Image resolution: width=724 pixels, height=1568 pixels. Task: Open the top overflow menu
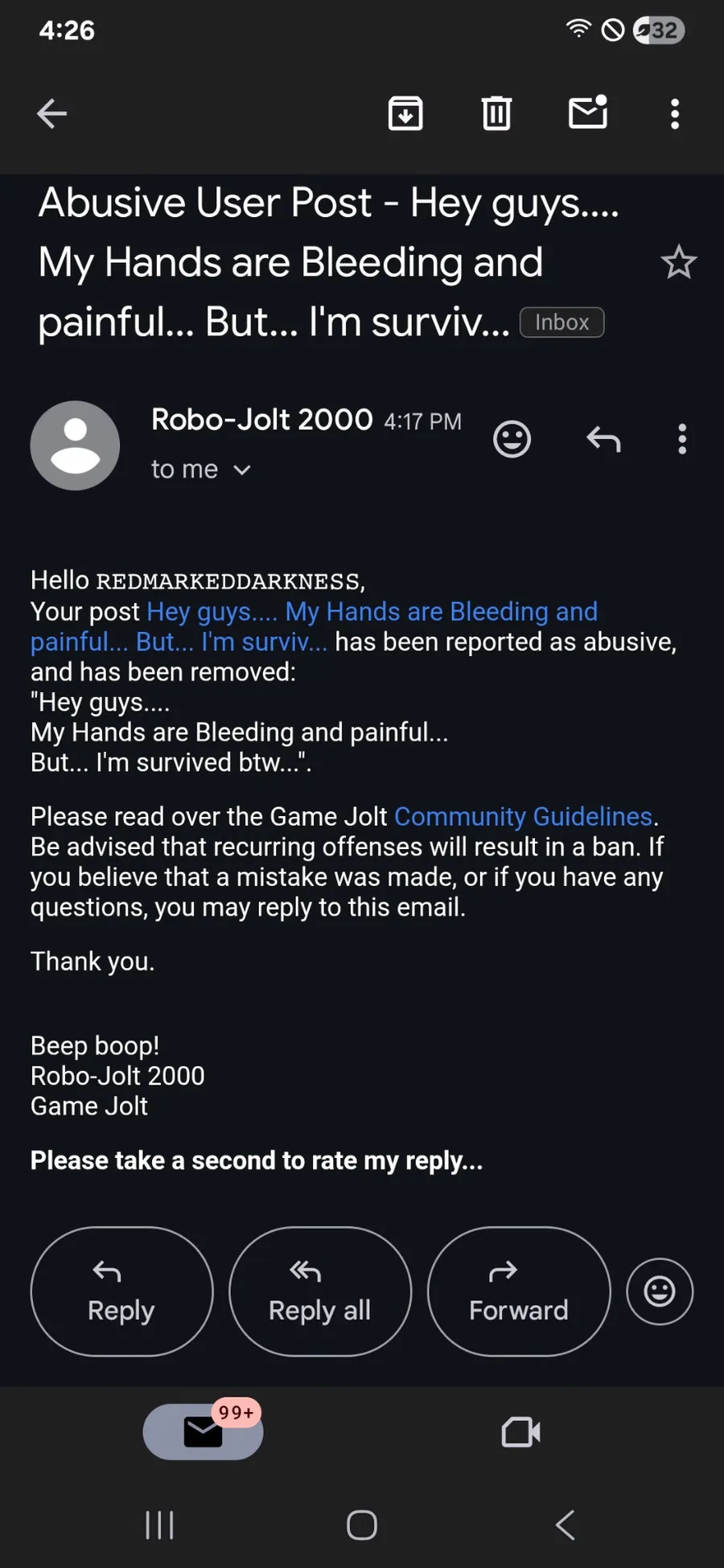(675, 113)
